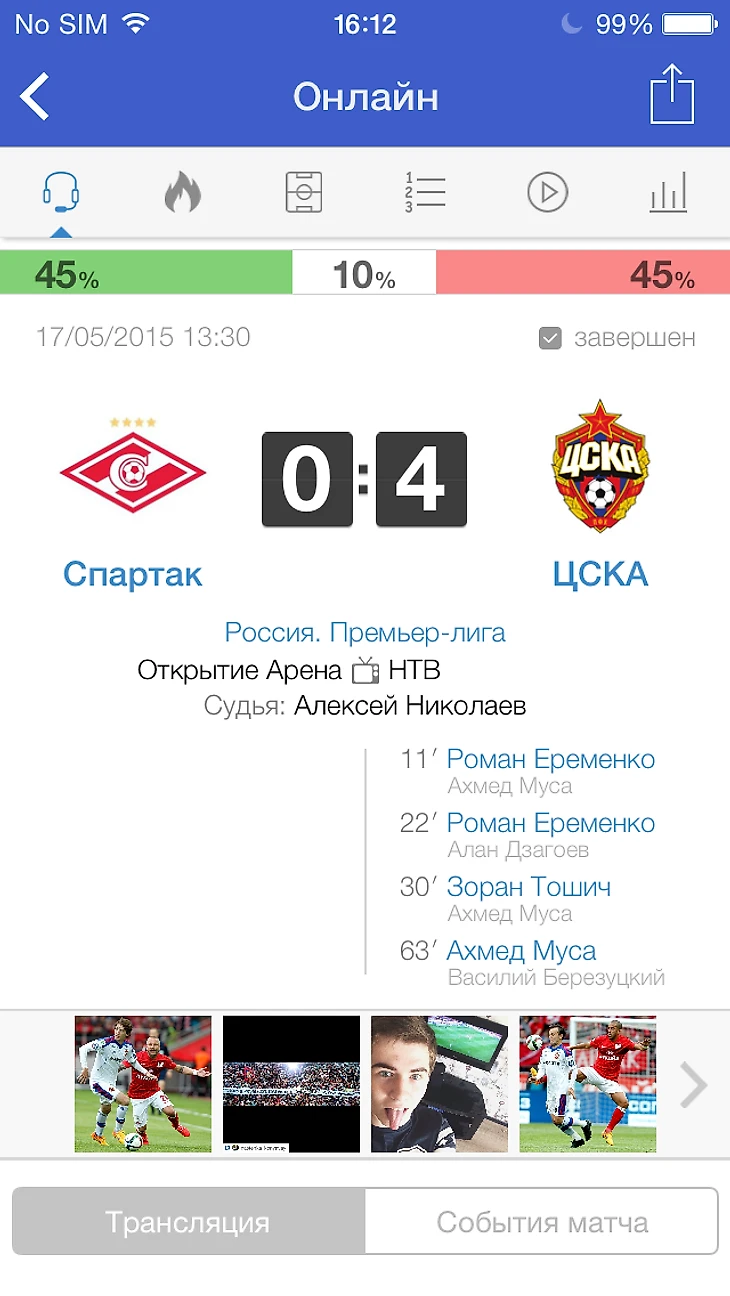
Task: Switch to the headset commentary tab
Action: coord(61,191)
